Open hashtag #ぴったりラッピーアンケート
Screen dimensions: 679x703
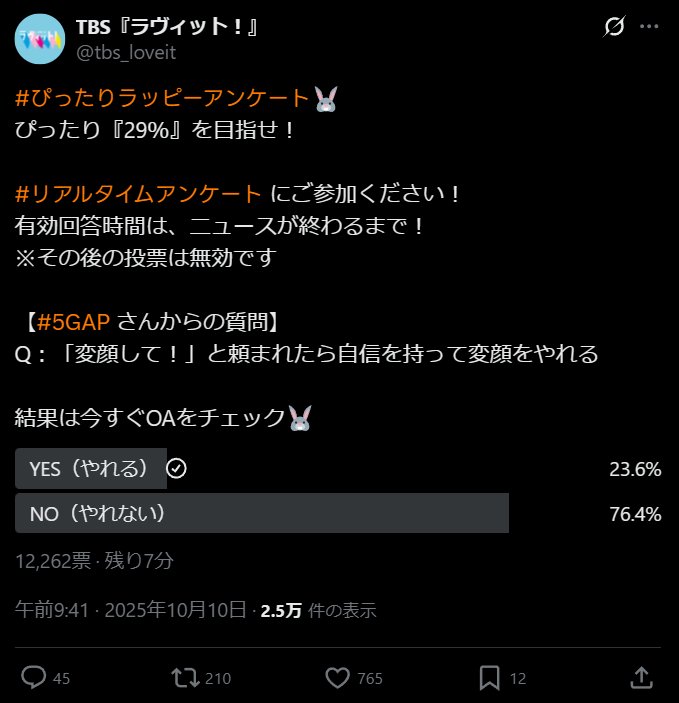163,99
